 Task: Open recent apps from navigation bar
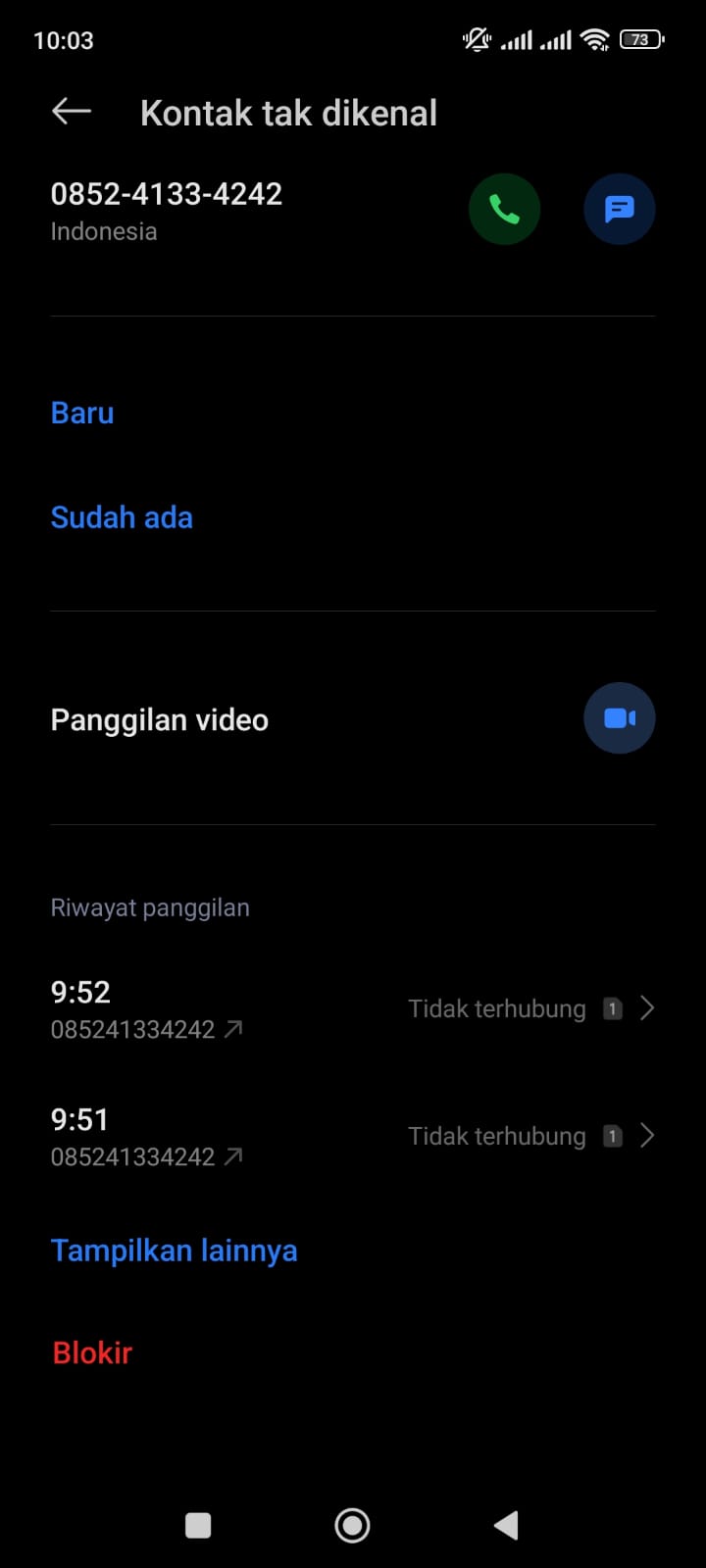pos(198,1525)
